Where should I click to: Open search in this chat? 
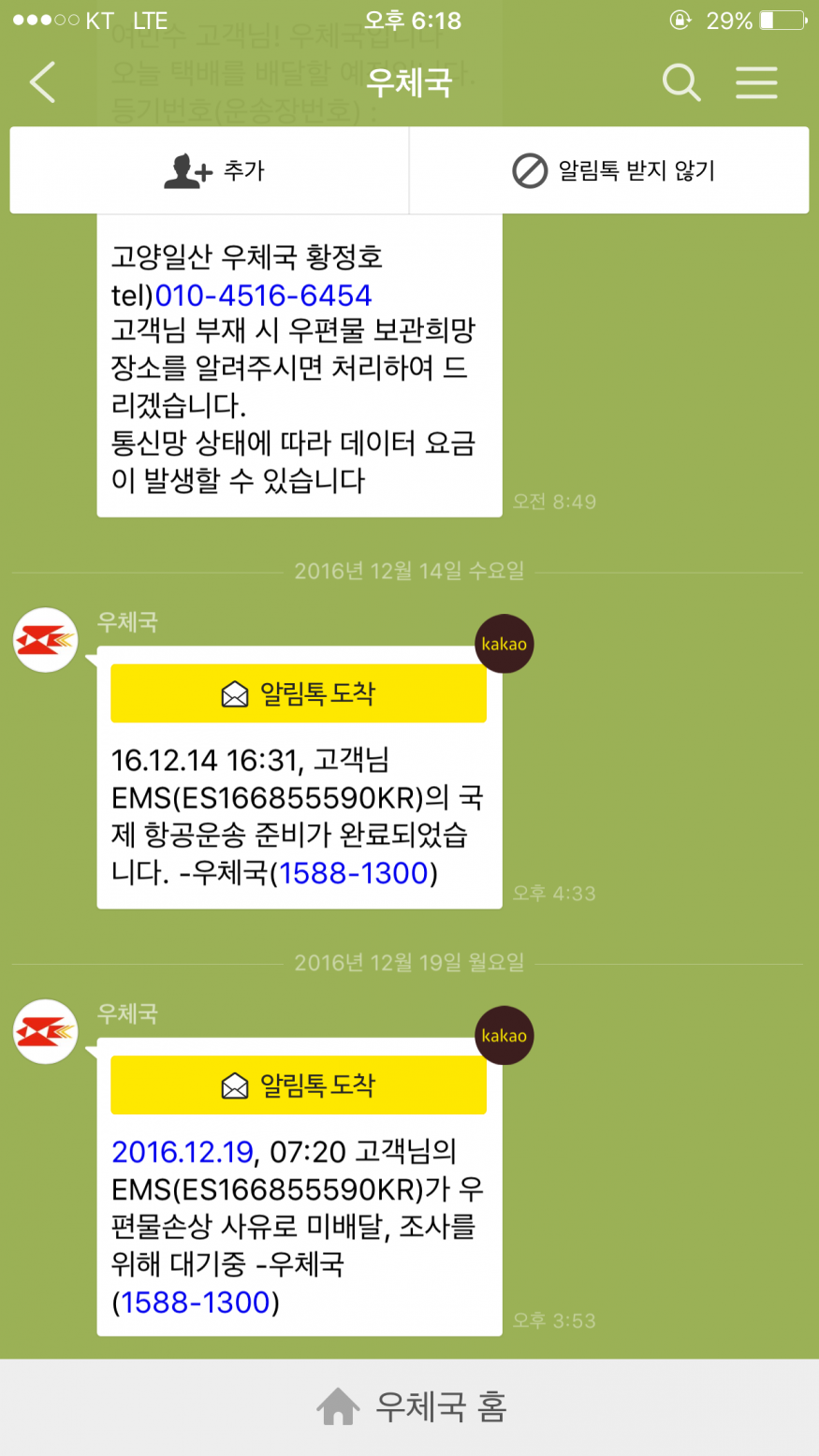[681, 82]
